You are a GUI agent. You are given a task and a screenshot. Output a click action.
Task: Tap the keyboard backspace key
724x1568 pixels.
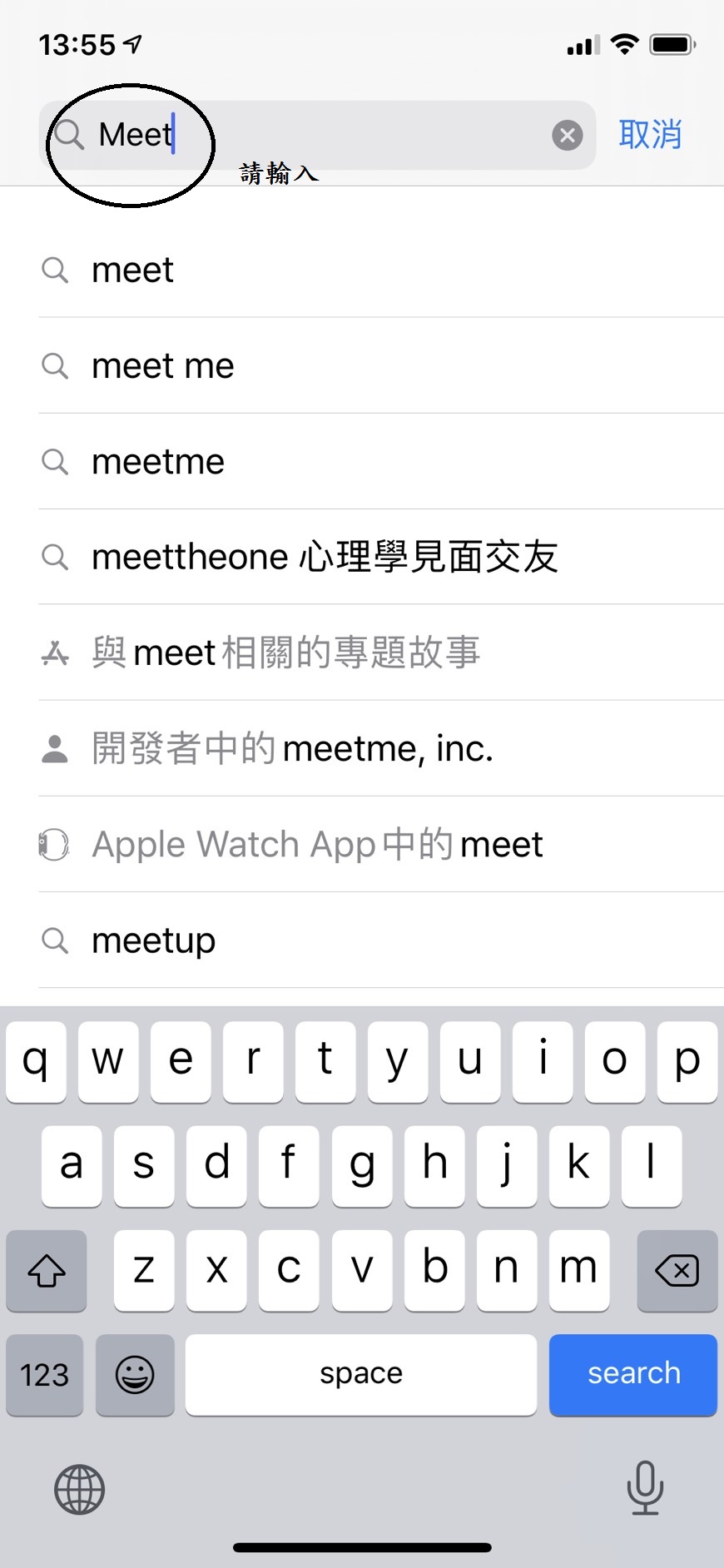pos(677,1270)
